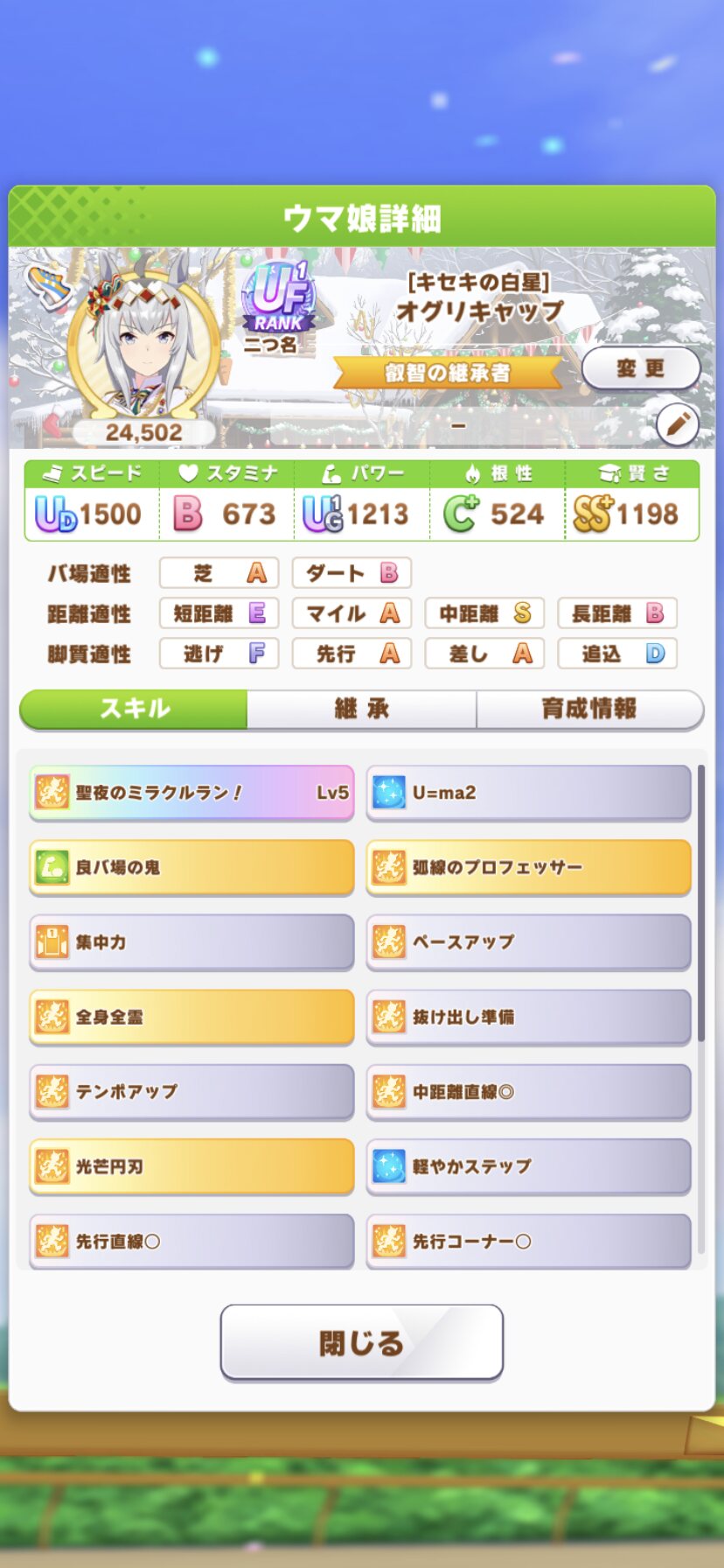Tap the 集中力 skill
This screenshot has height=1568, width=724.
(191, 942)
